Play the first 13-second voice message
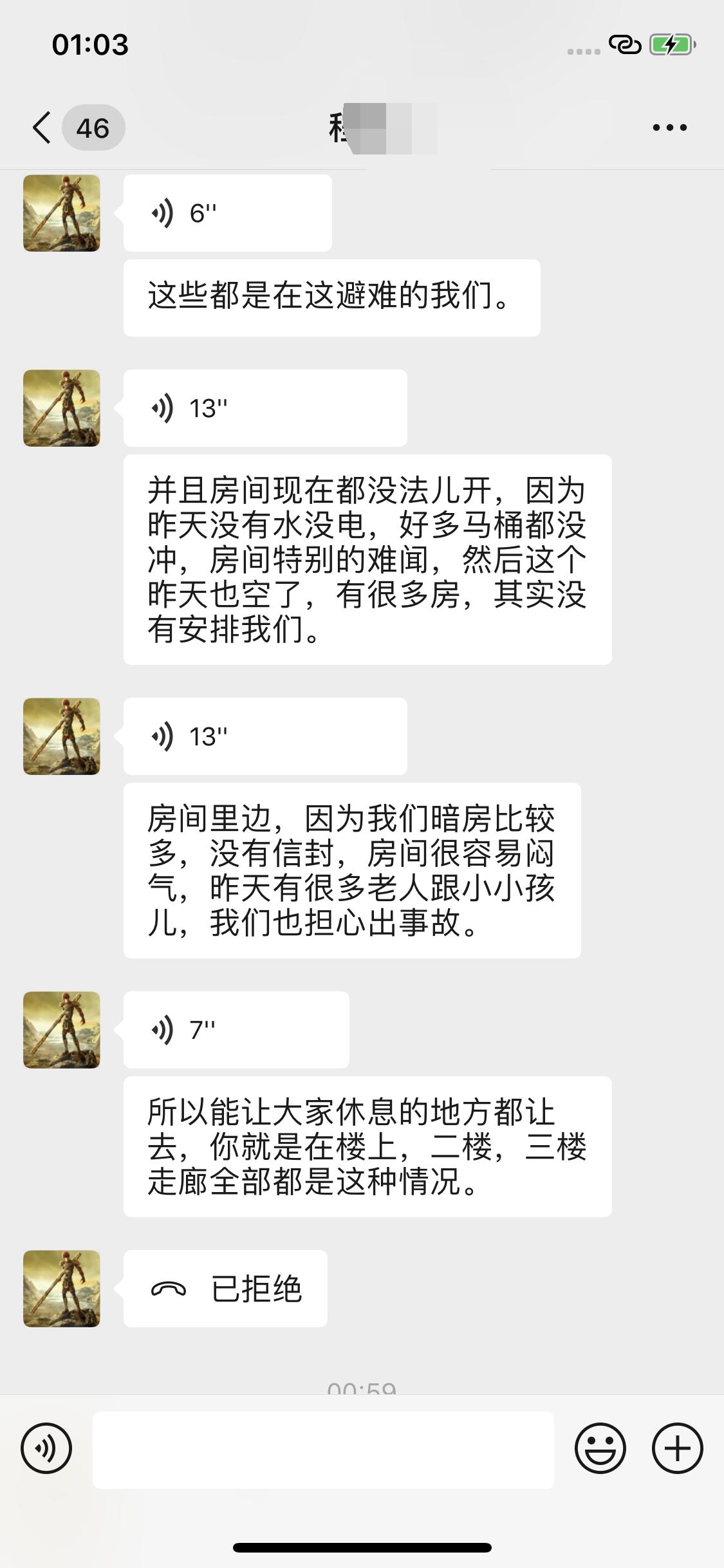 coord(264,407)
